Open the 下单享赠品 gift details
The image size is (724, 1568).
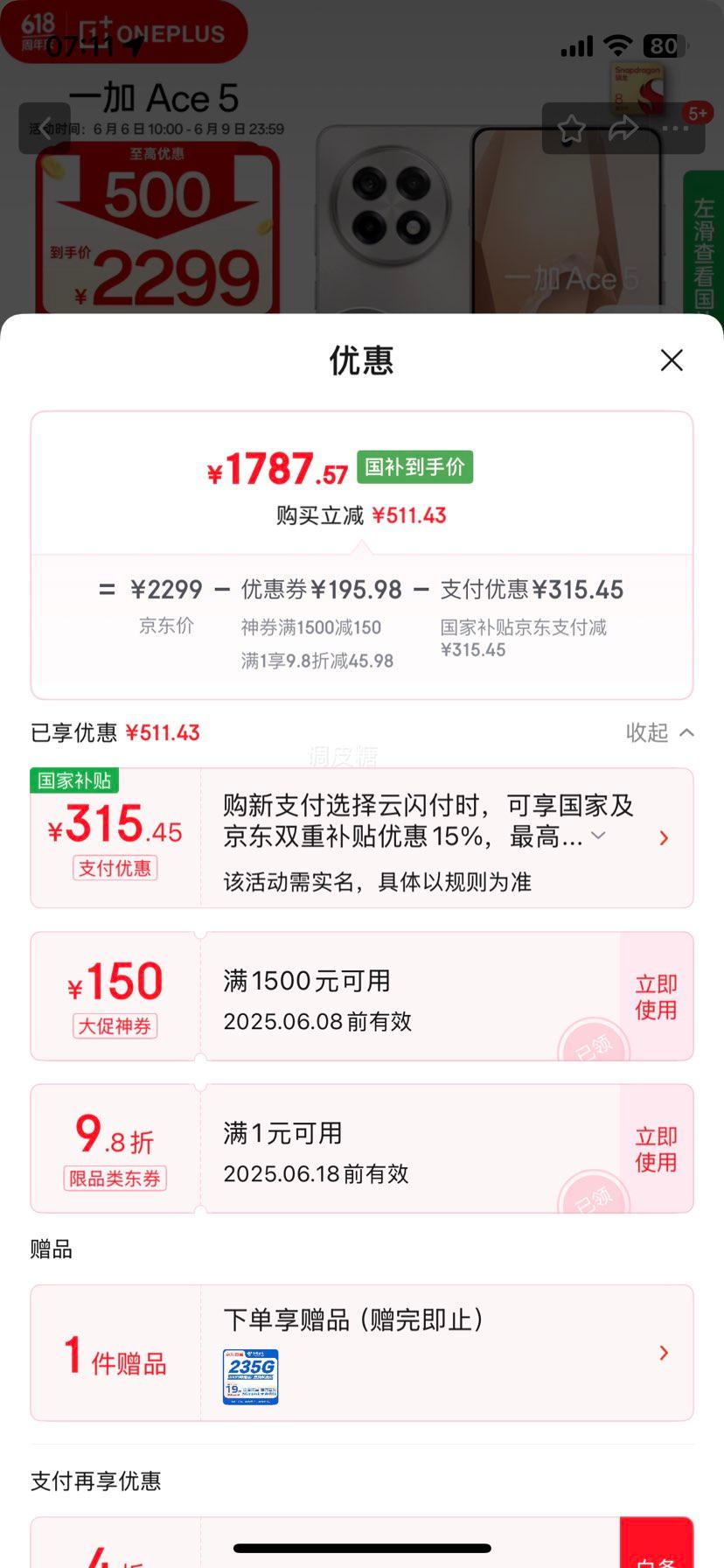coord(664,1353)
